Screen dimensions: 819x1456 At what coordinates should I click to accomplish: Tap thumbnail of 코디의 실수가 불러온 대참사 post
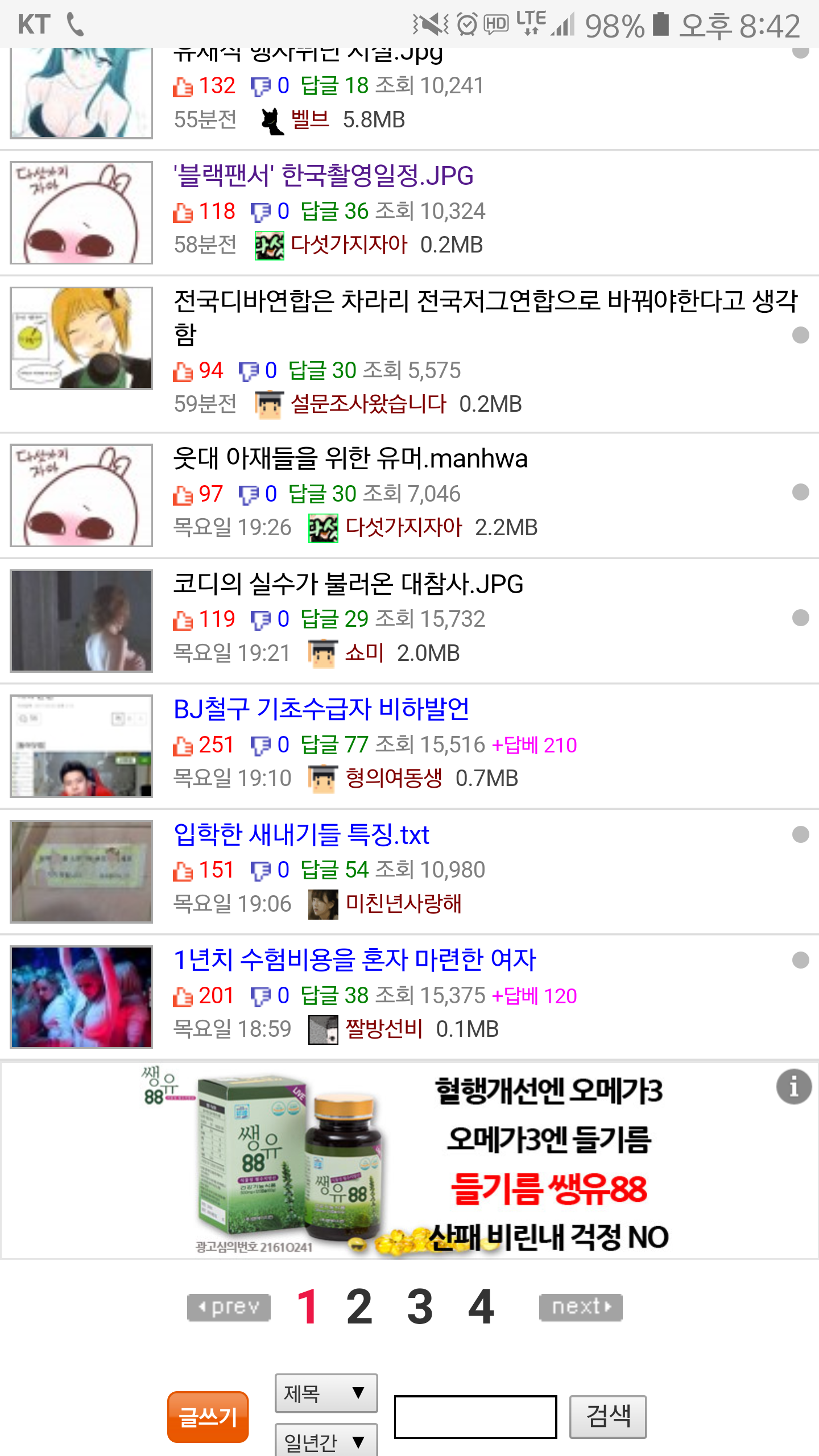point(81,621)
